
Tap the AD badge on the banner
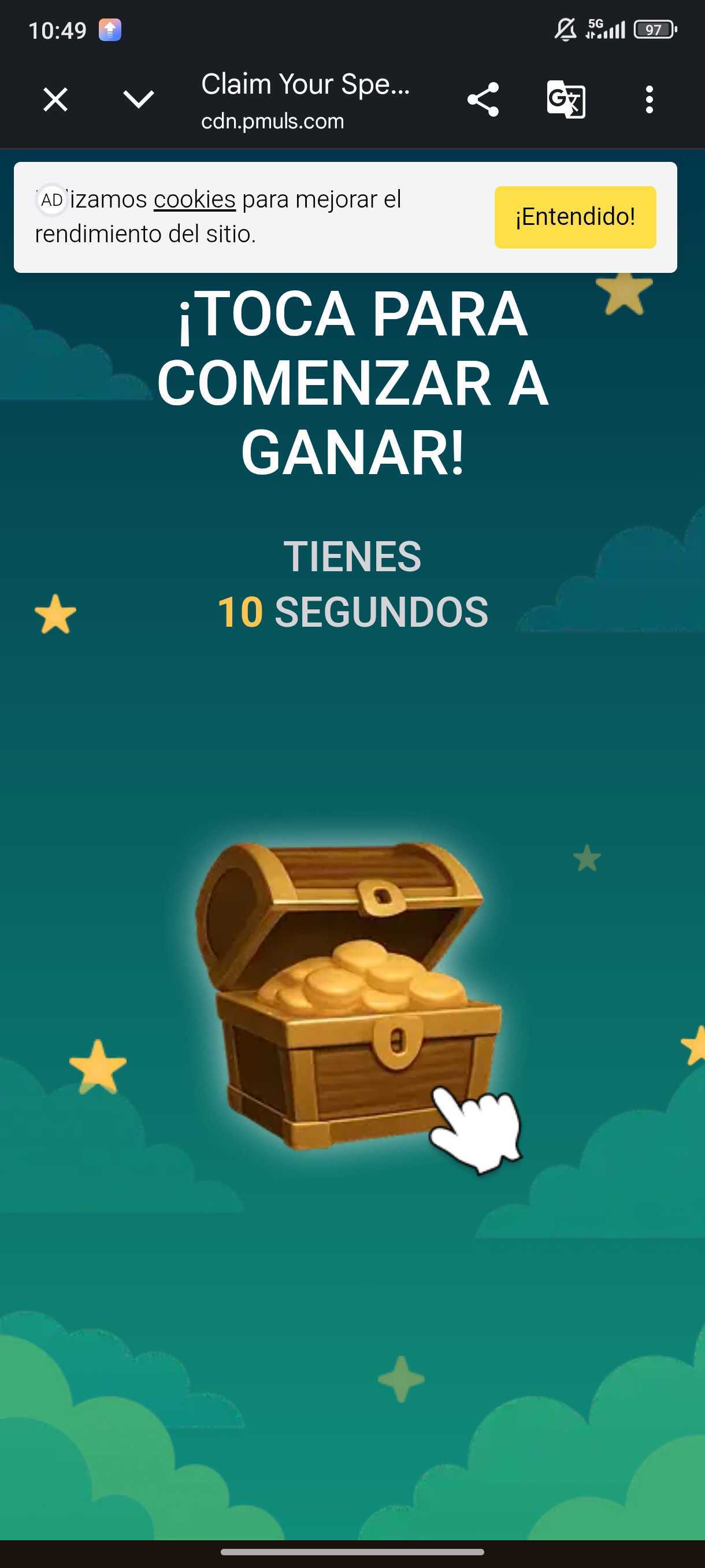(53, 199)
